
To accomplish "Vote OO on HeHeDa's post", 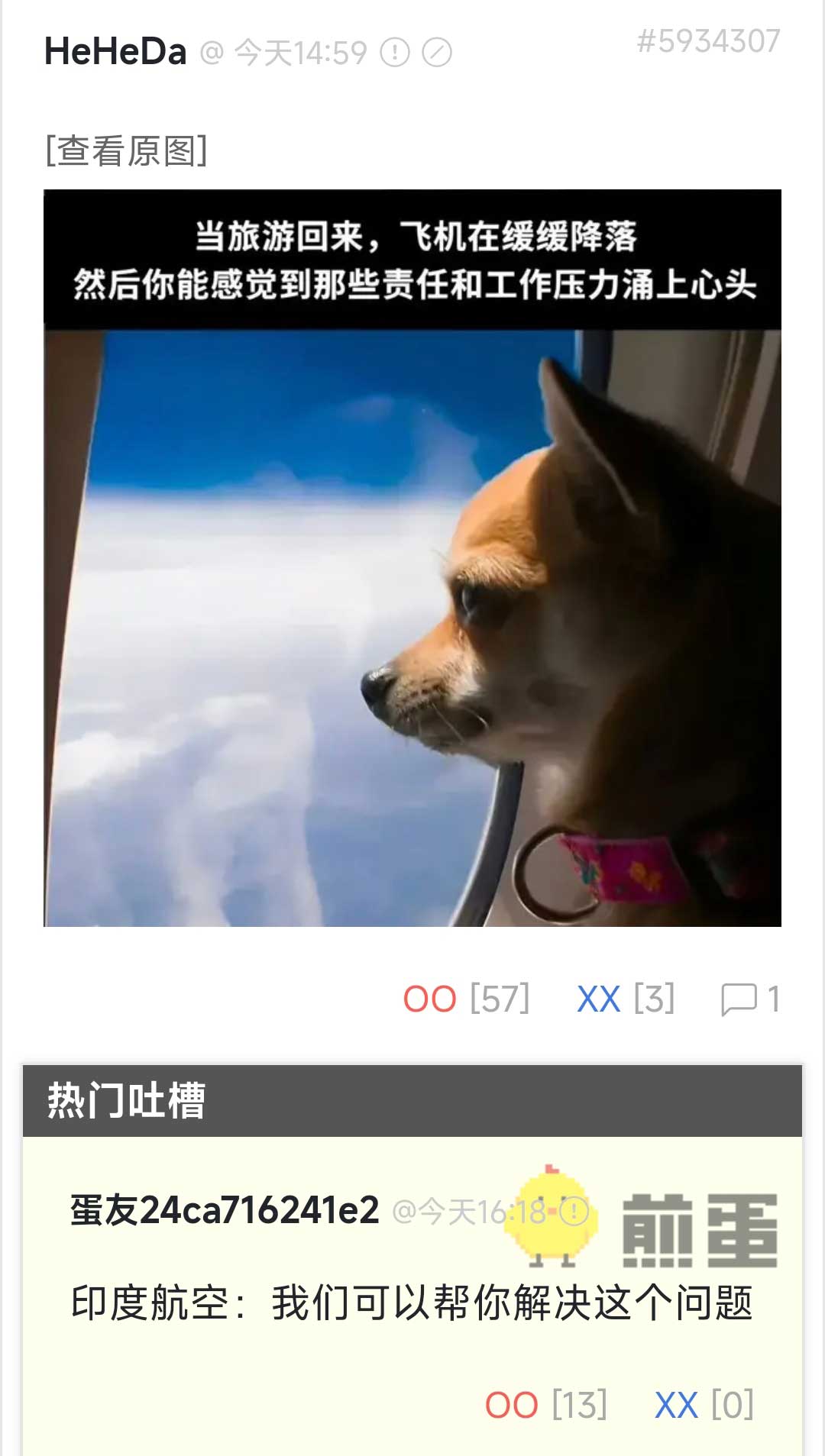I will (x=430, y=999).
